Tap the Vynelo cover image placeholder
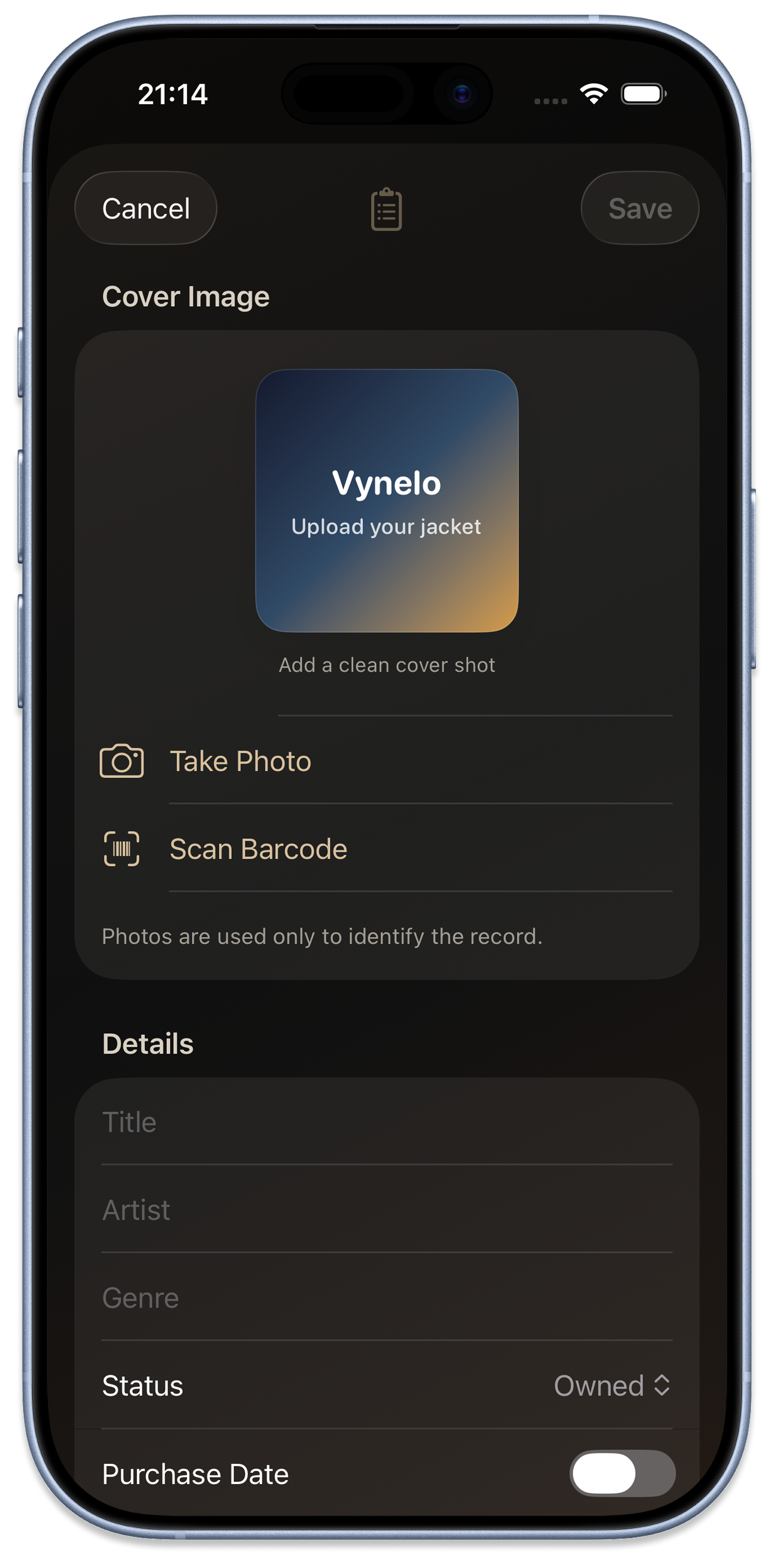Viewport: 774px width, 1568px height. tap(387, 500)
